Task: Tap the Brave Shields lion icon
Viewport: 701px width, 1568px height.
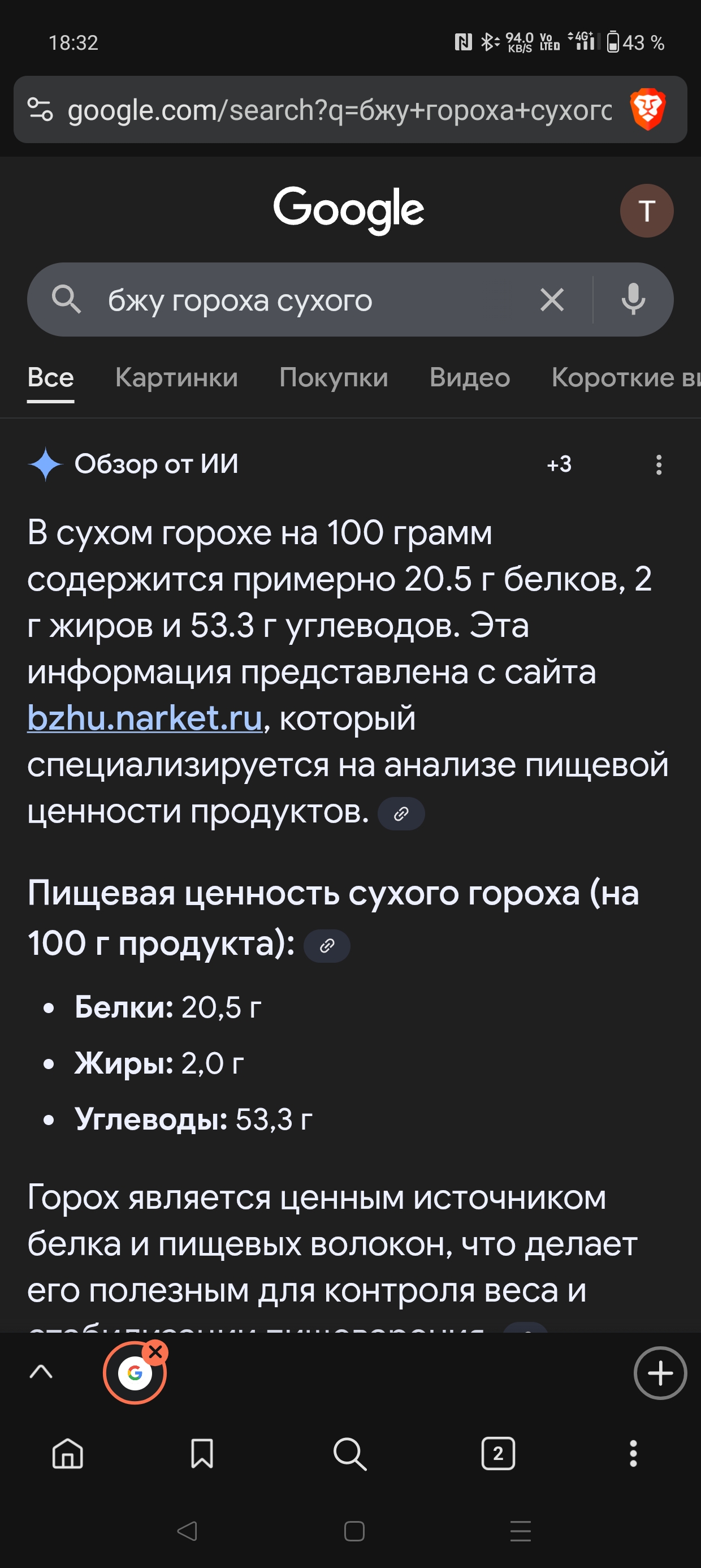Action: (647, 110)
